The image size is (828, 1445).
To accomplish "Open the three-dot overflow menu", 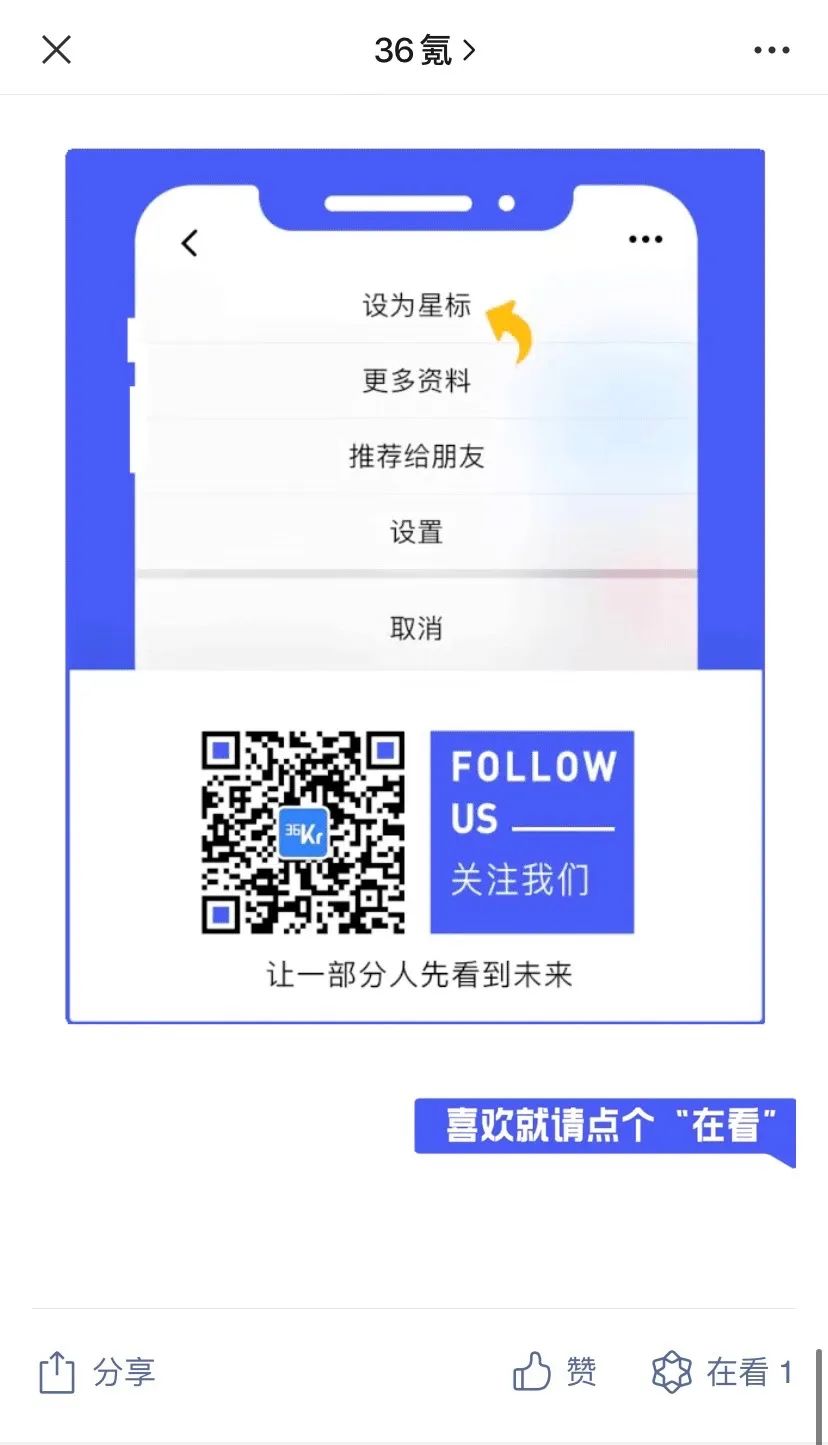I will click(771, 49).
